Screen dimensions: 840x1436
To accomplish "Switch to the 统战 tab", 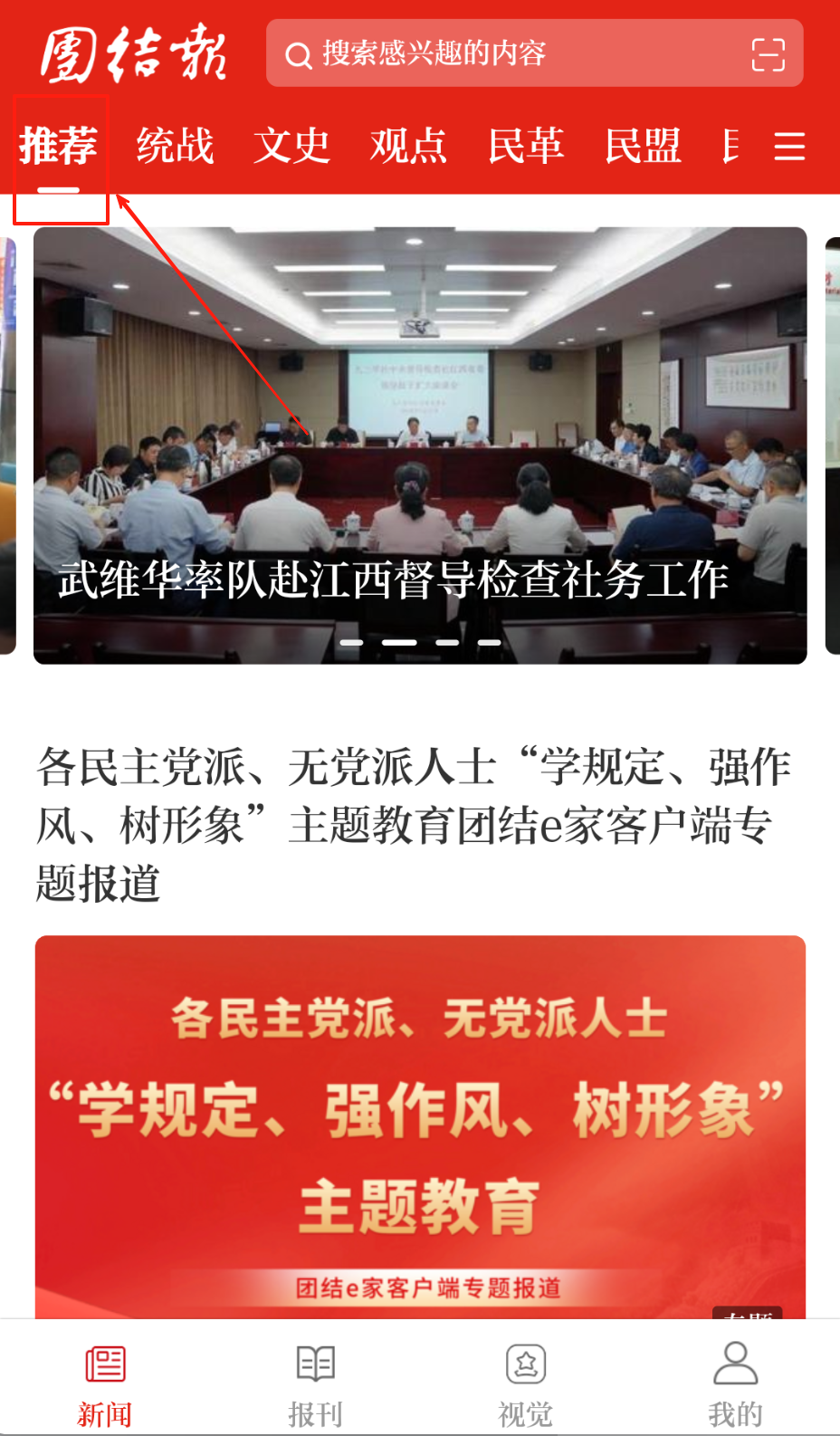I will point(176,147).
